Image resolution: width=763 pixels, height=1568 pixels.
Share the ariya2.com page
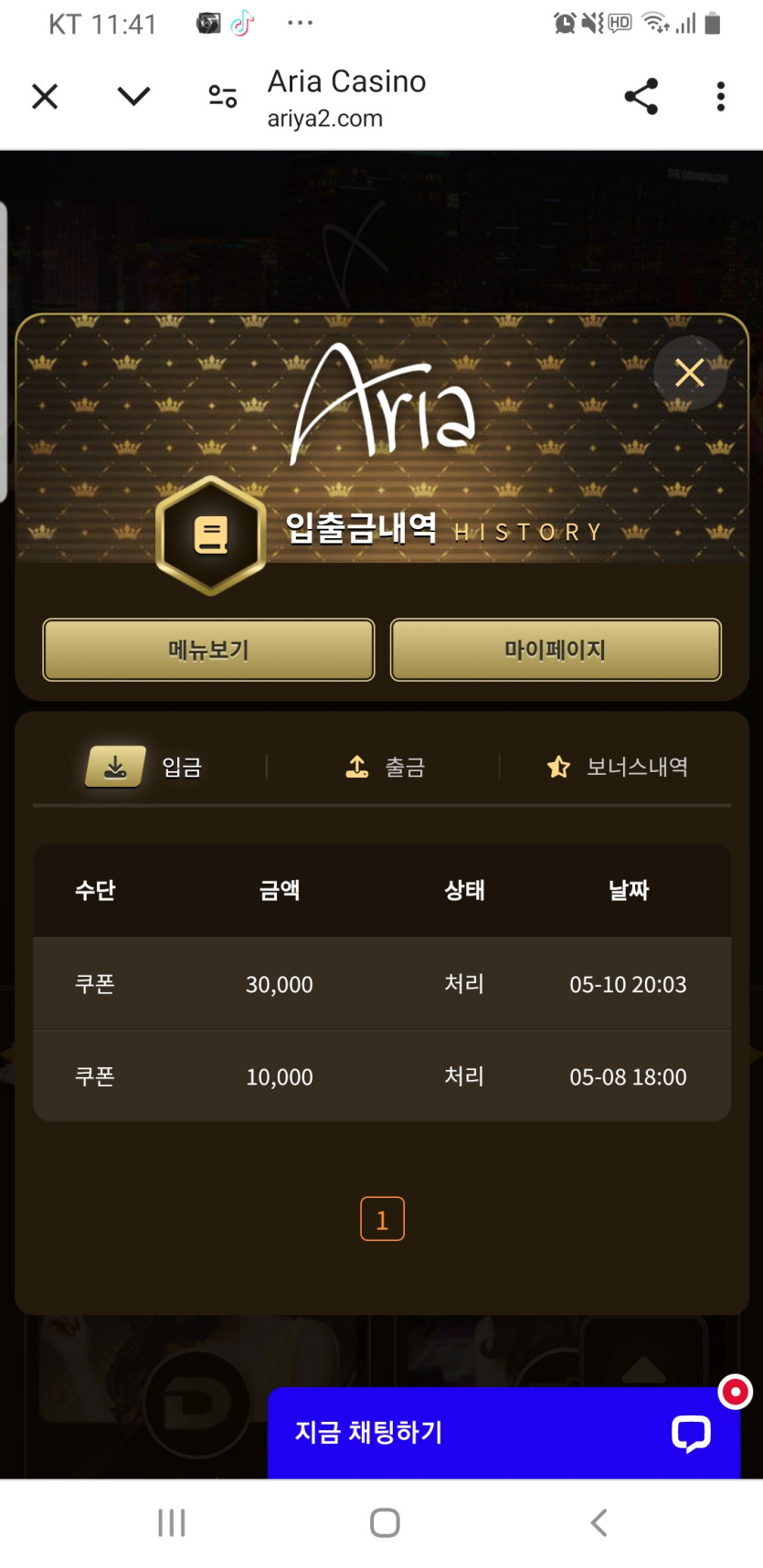pos(641,96)
